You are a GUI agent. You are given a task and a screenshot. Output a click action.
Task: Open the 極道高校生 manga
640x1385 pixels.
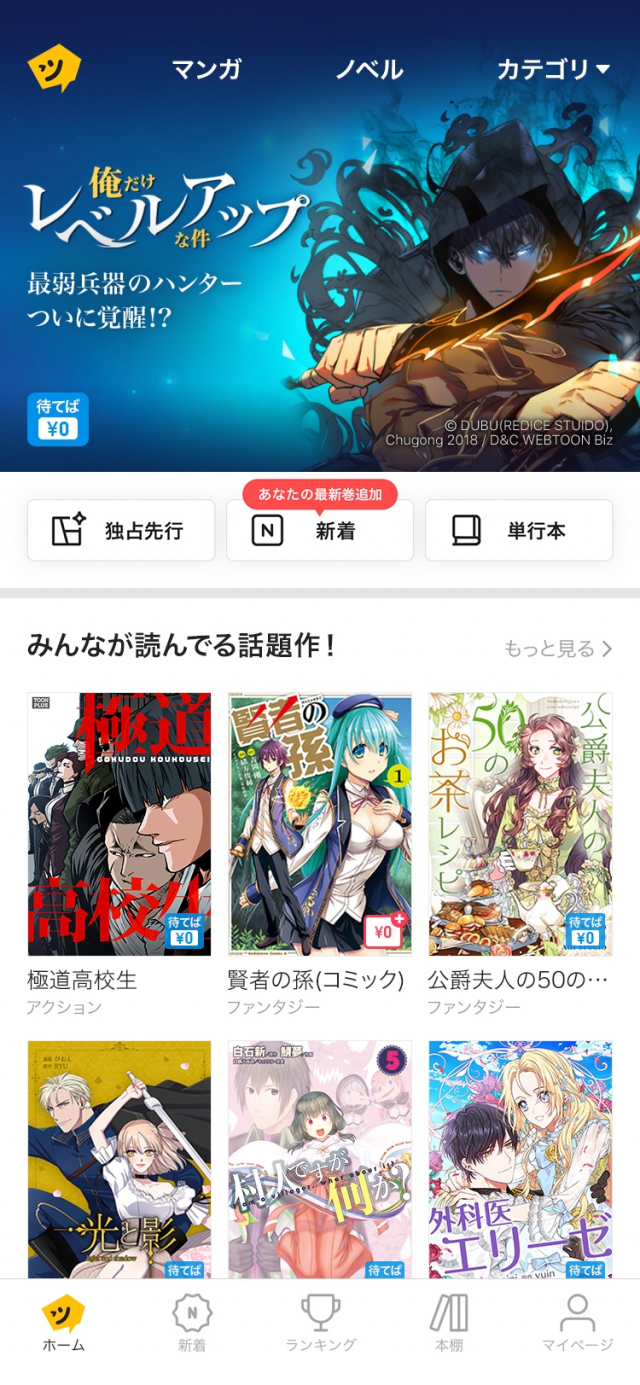[x=119, y=824]
